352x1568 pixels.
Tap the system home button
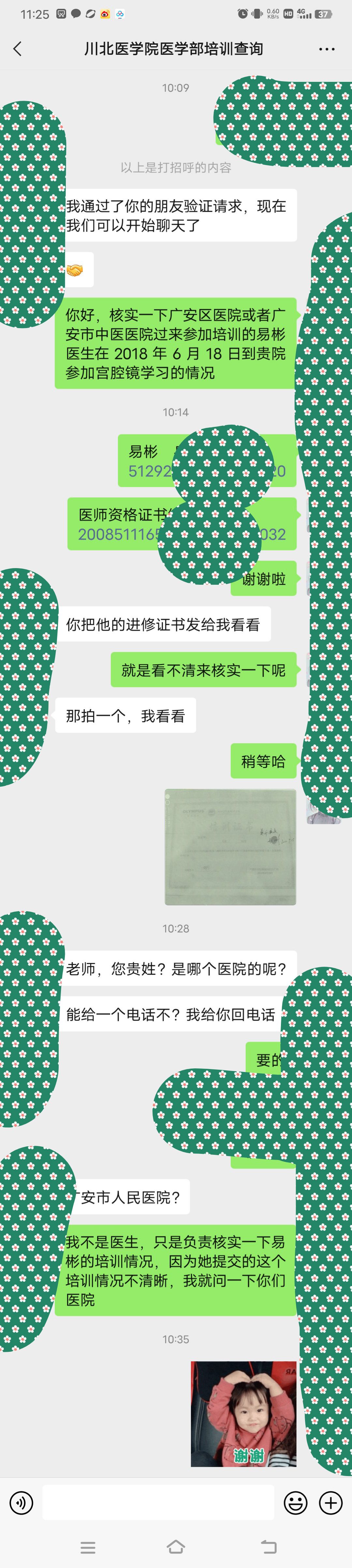176,1547
